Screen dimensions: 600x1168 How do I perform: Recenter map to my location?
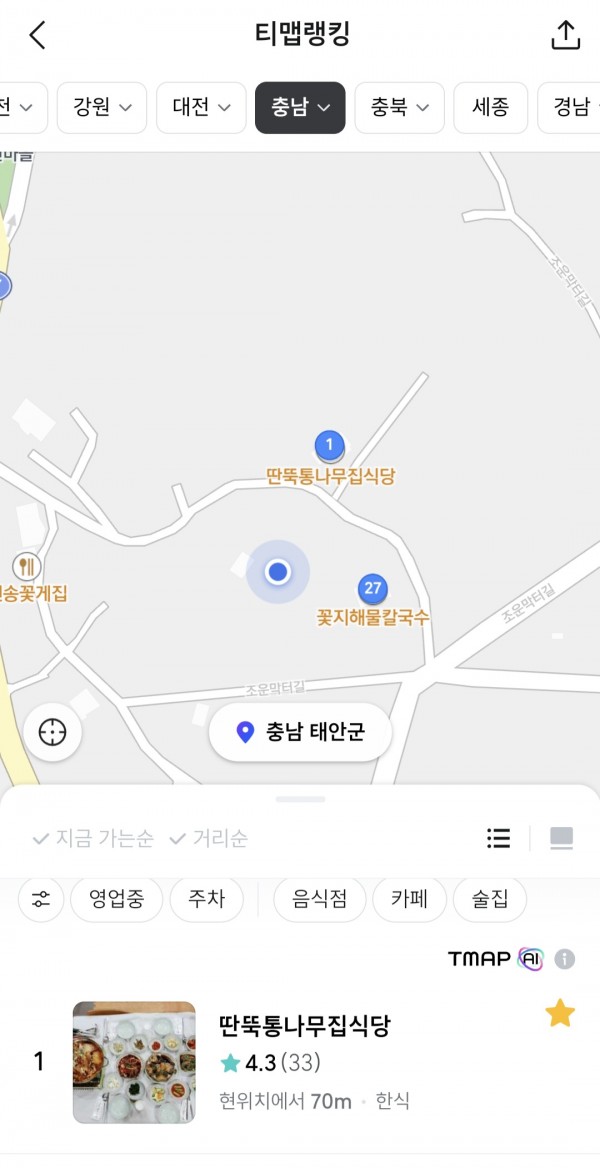(52, 732)
